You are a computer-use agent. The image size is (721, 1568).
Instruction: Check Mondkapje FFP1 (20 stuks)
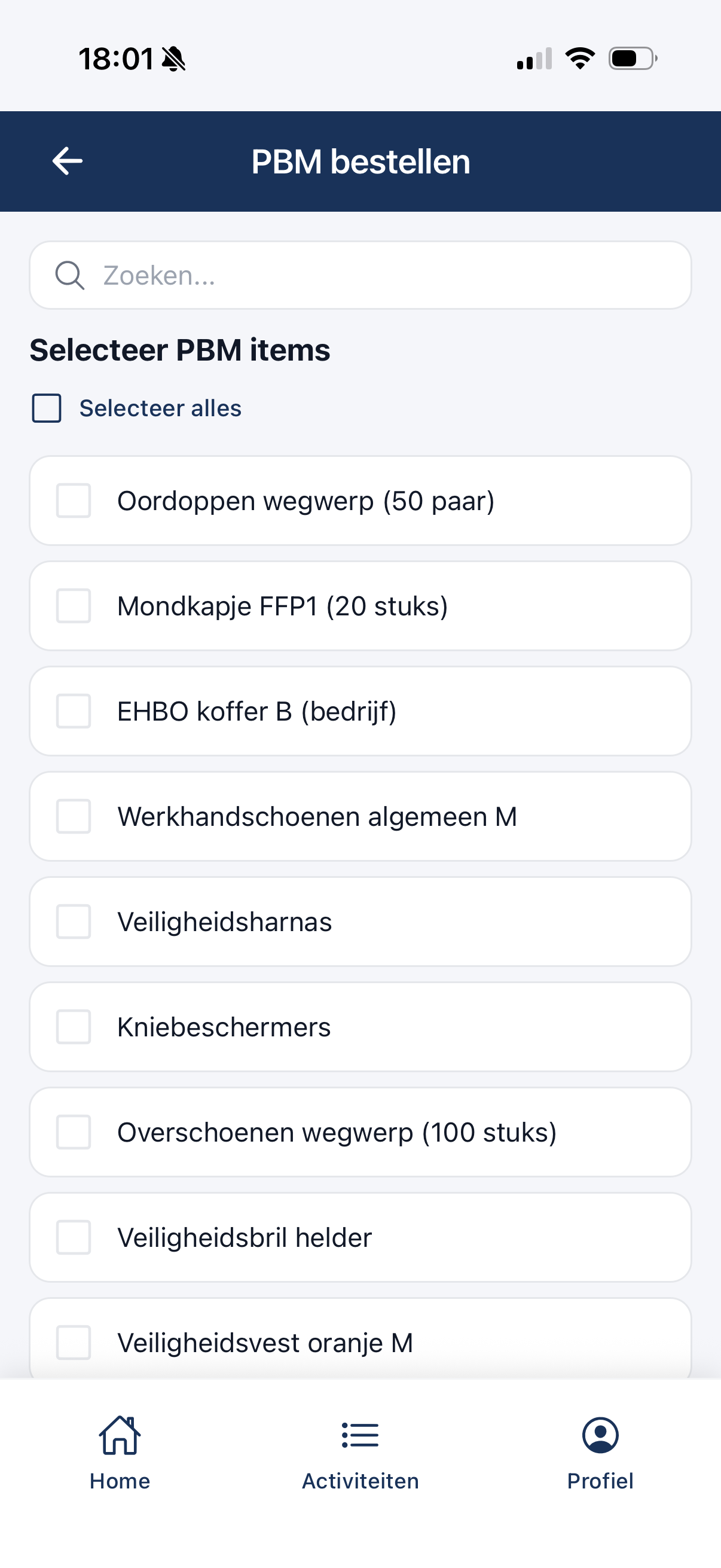pyautogui.click(x=73, y=606)
